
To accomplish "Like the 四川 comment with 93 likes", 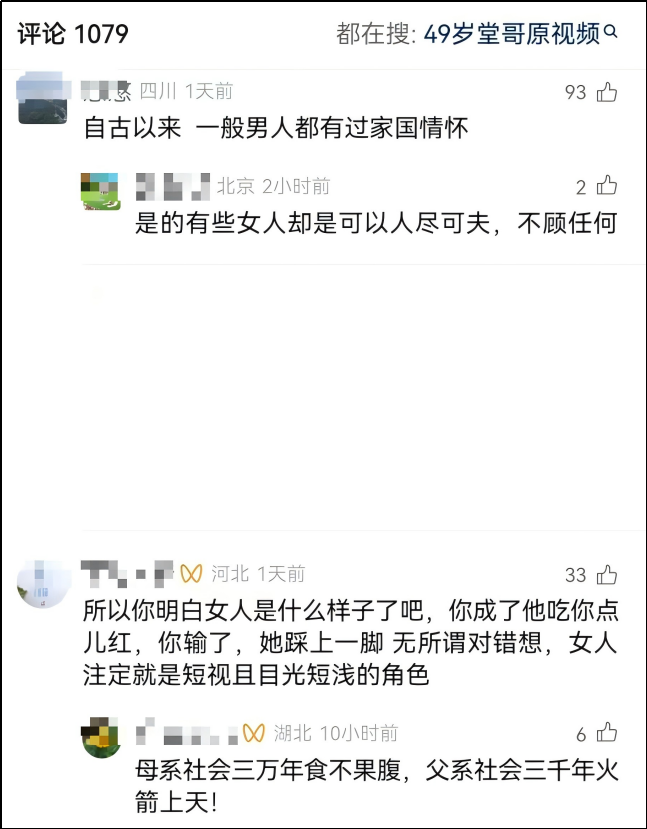I will coord(606,93).
